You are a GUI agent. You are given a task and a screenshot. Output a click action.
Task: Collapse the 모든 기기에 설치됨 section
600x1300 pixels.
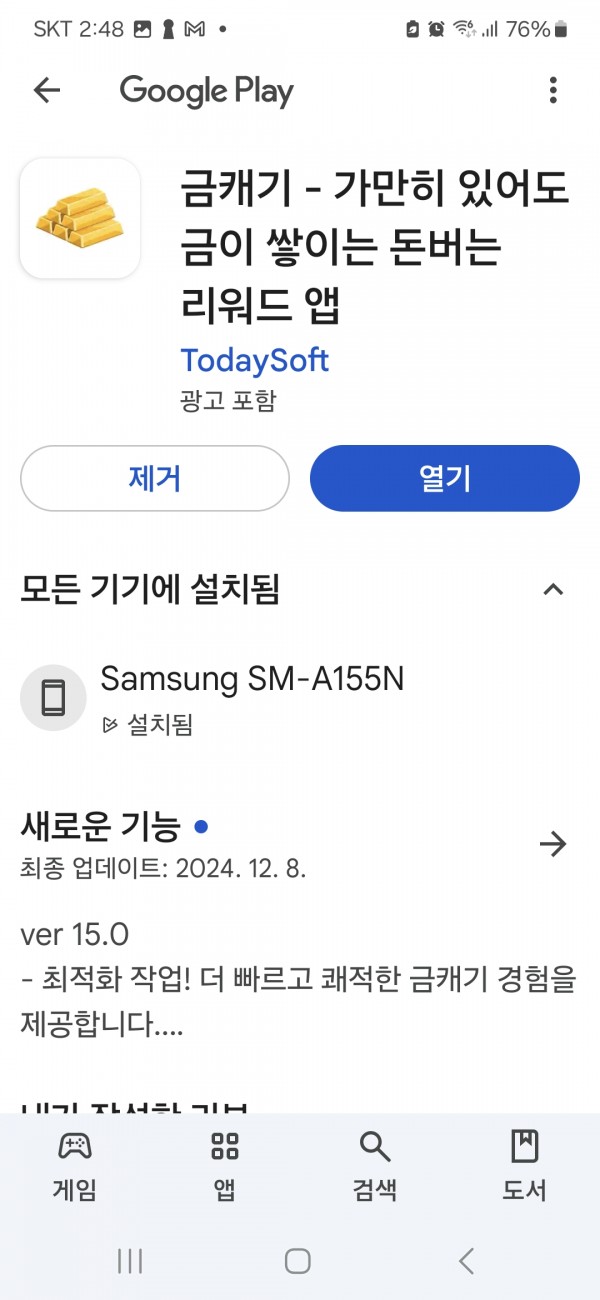[553, 589]
